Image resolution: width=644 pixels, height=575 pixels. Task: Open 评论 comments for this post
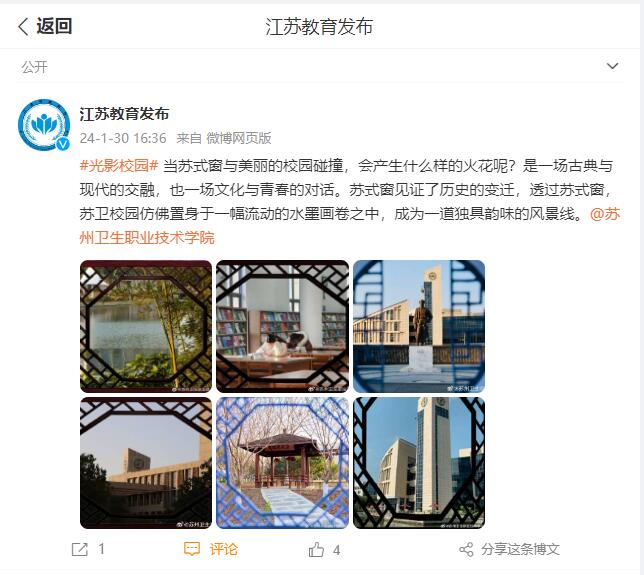[211, 549]
